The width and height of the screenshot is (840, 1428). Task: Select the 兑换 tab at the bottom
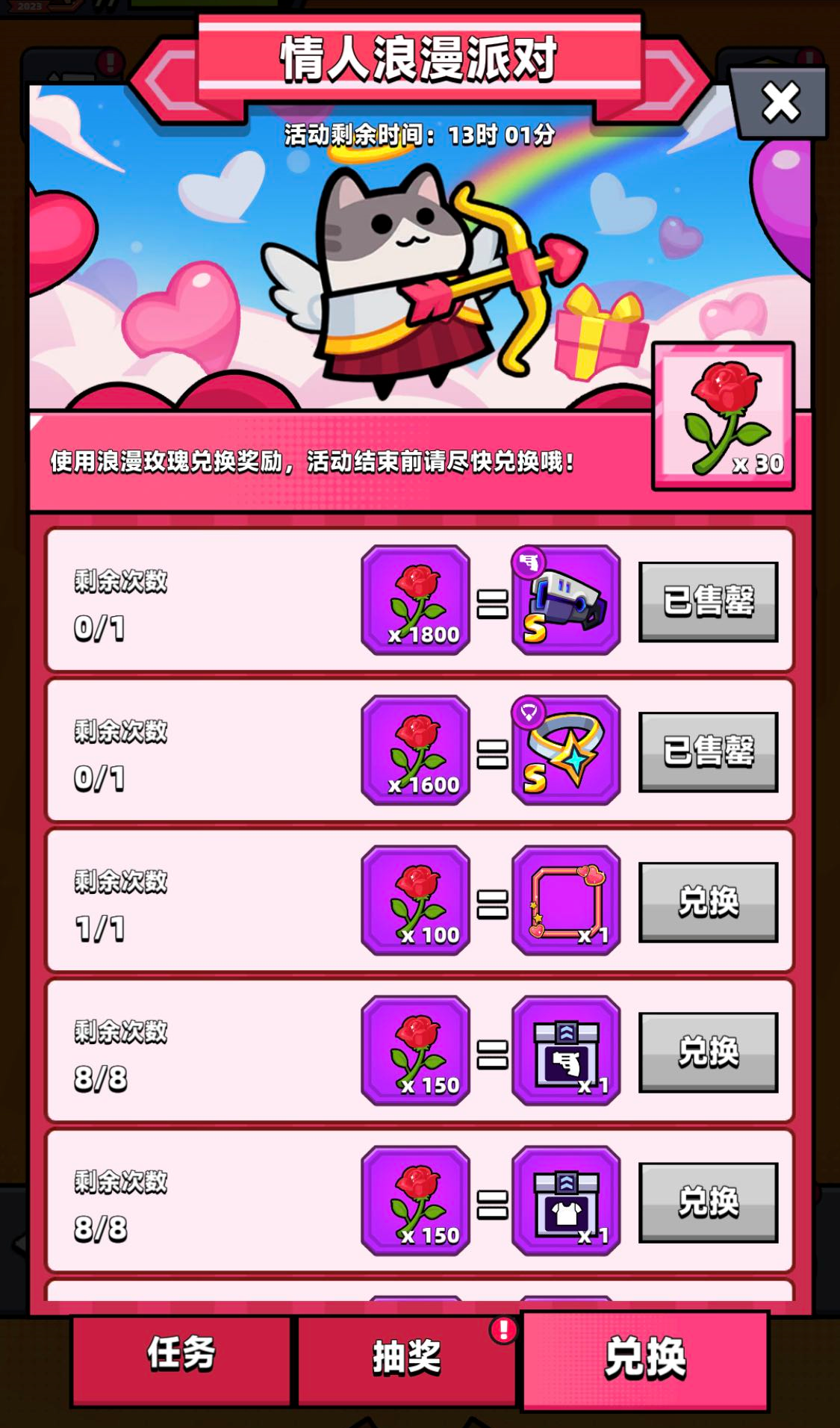(x=645, y=1359)
